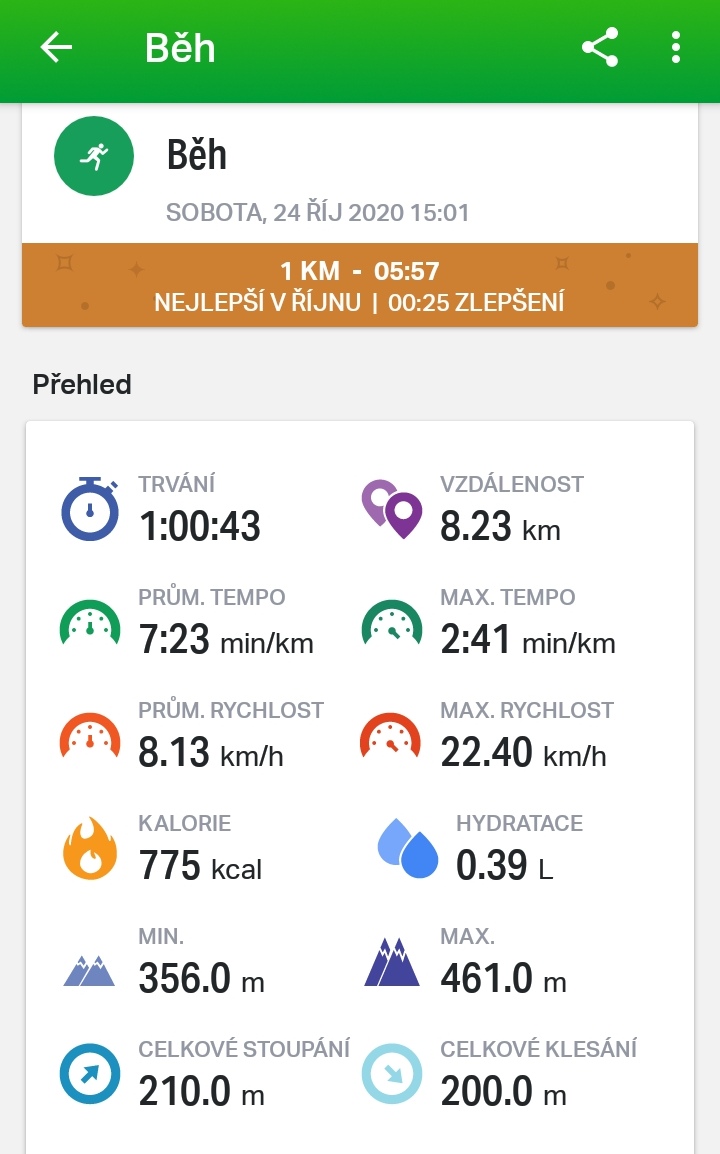Screen dimensions: 720x1154
Task: Open the 1 KM best record banner
Action: coord(360,285)
